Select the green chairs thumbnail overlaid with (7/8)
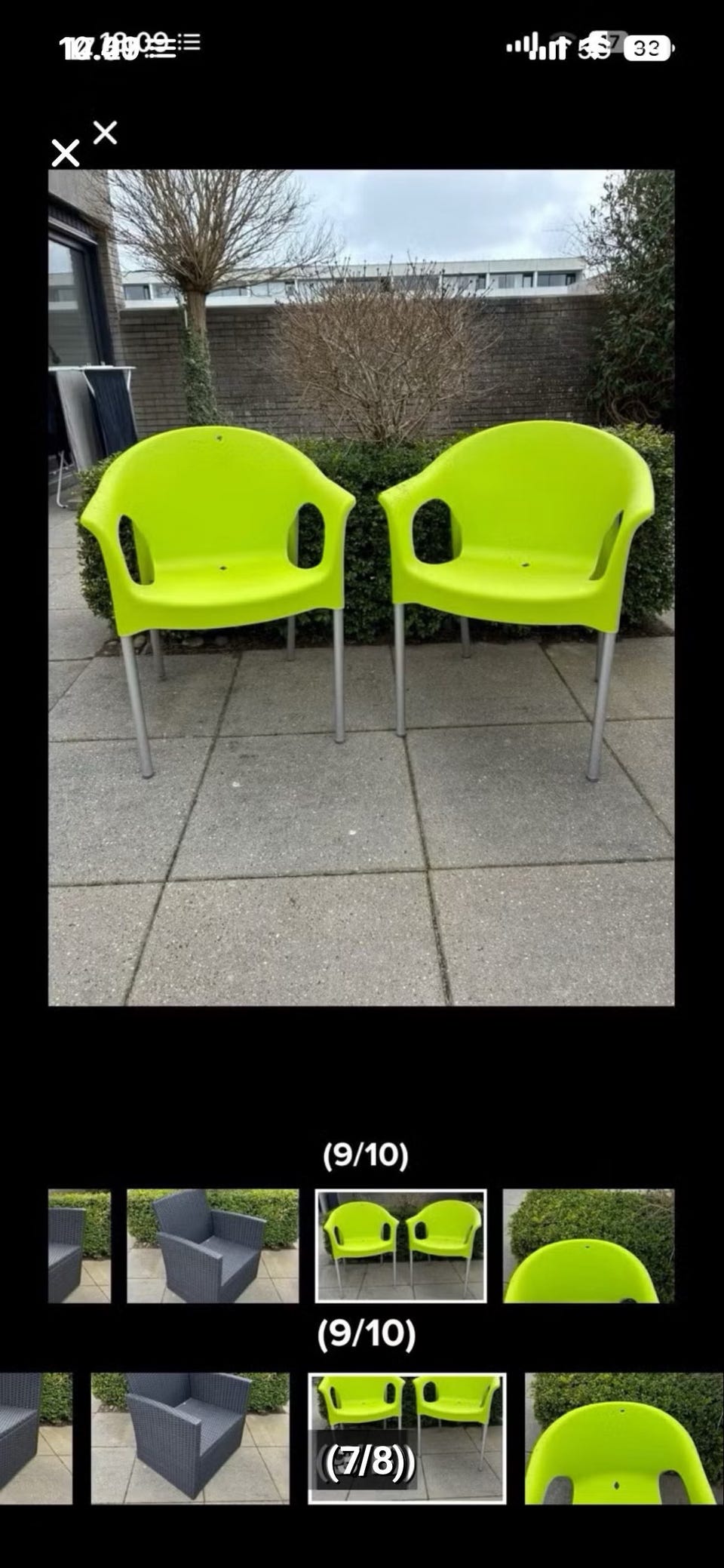The height and width of the screenshot is (1568, 724). point(407,1438)
